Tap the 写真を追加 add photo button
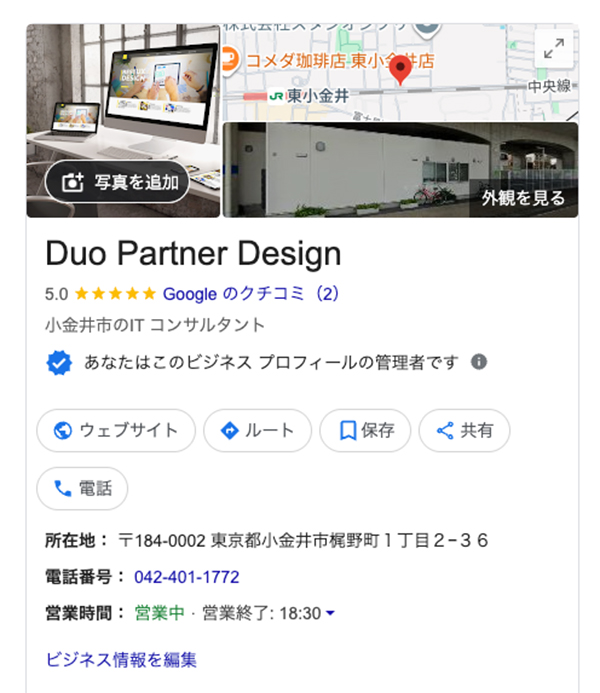Image resolution: width=600 pixels, height=693 pixels. coord(117,182)
